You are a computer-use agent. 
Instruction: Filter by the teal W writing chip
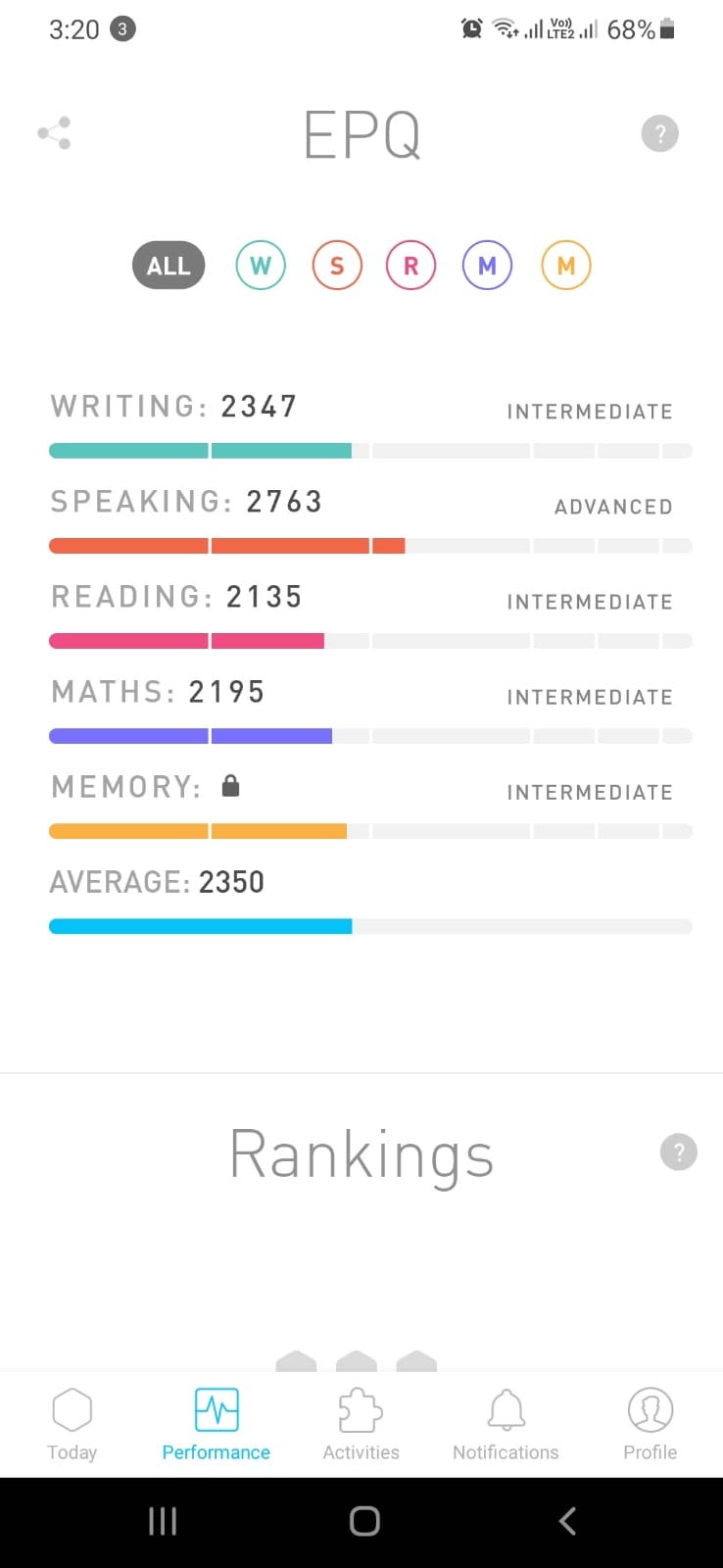pos(261,266)
